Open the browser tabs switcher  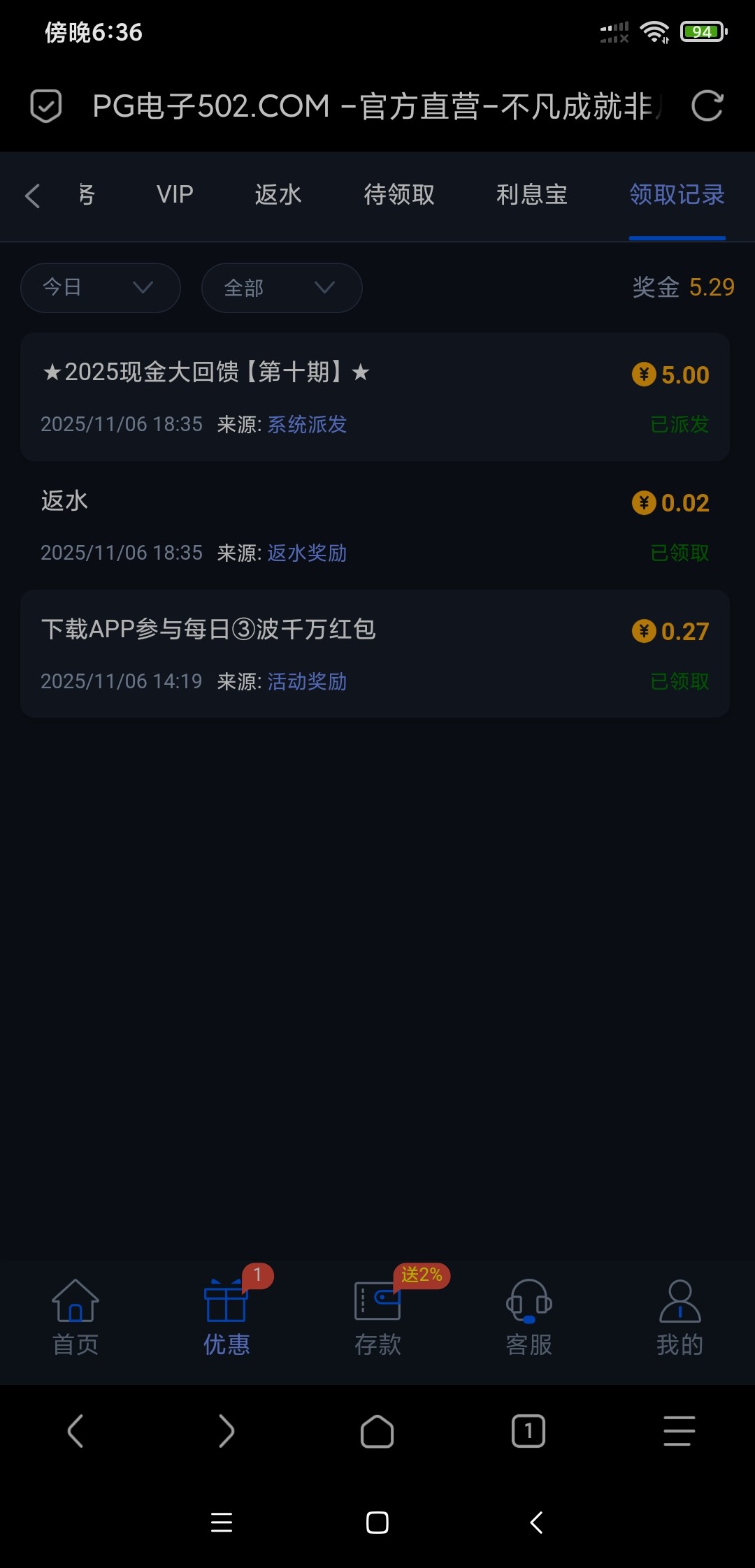point(528,1431)
